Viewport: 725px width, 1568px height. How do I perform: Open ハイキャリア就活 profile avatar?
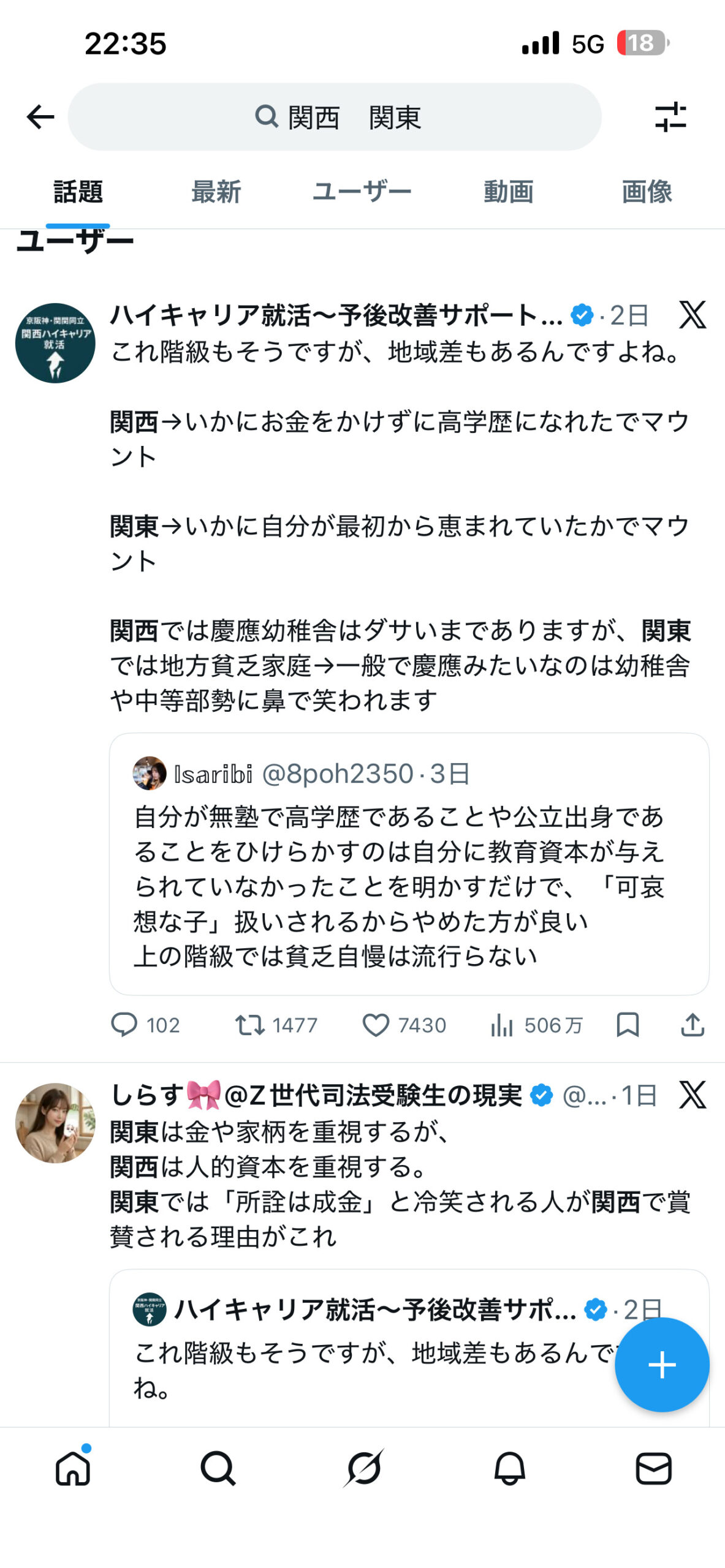point(55,343)
